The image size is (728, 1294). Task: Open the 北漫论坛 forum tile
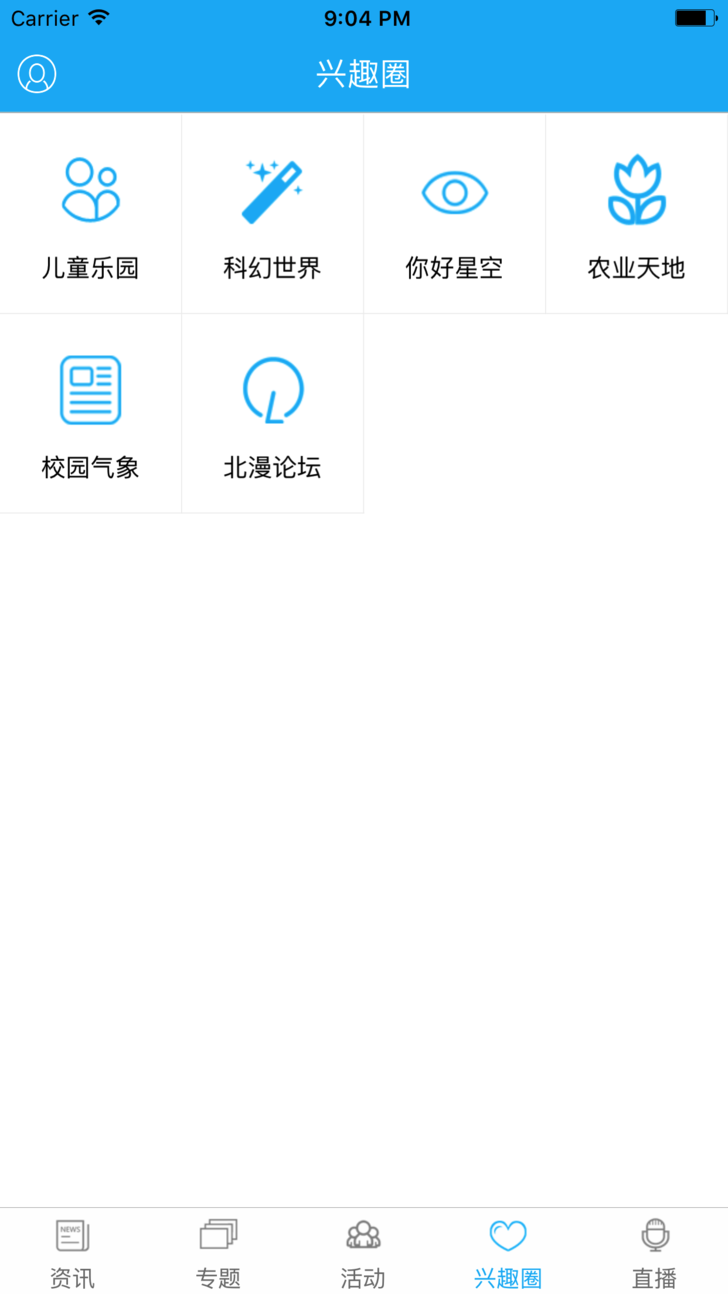pos(273,414)
